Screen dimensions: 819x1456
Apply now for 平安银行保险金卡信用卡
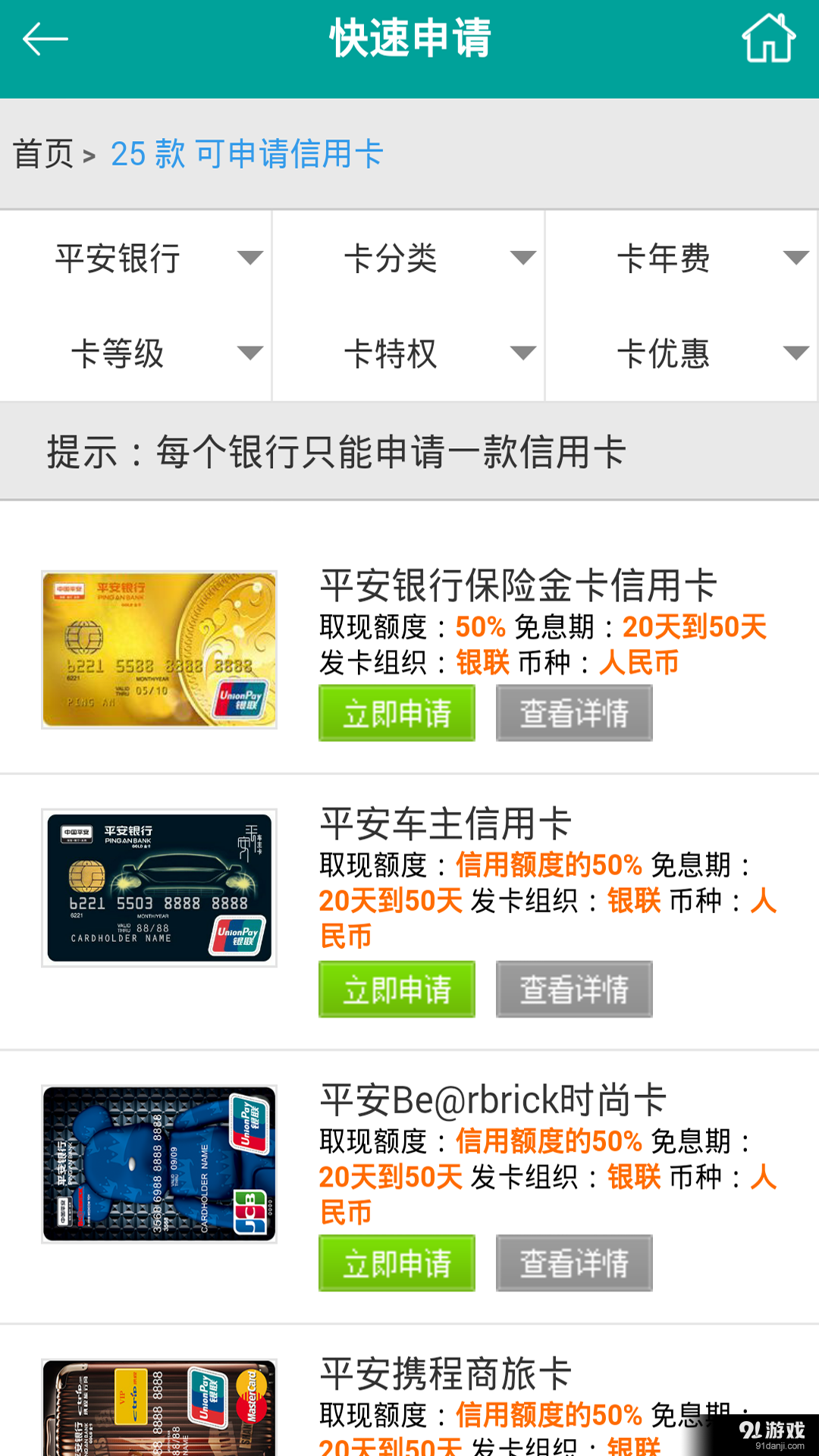coord(397,713)
